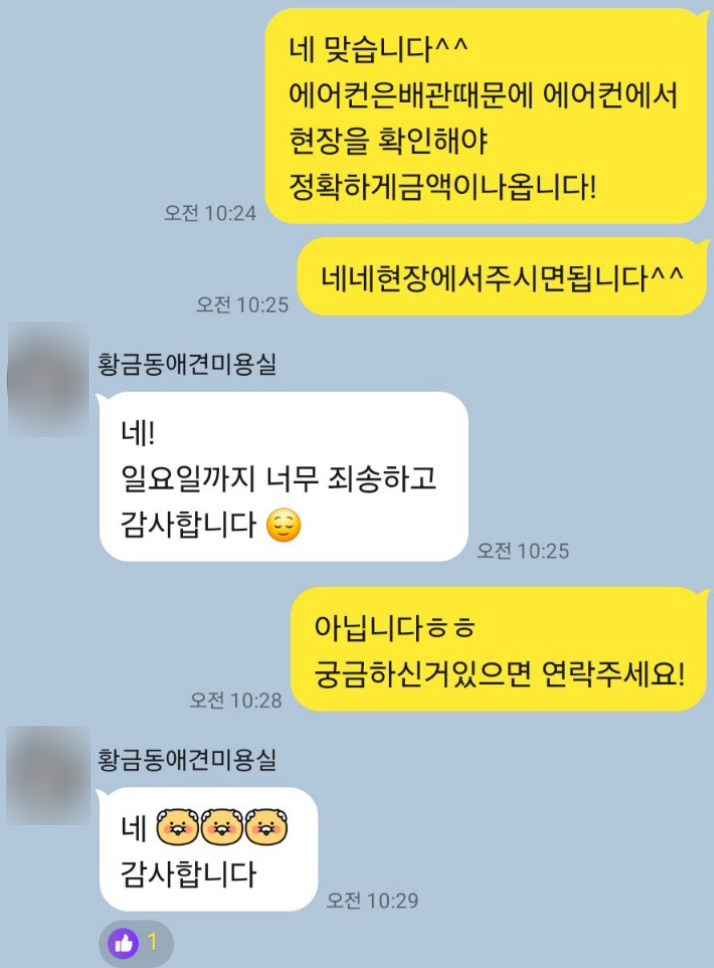Viewport: 714px width, 968px height.
Task: Open 황금동애견미용실 profile picture beside the emoji 감사합니다 message
Action: coord(47,775)
